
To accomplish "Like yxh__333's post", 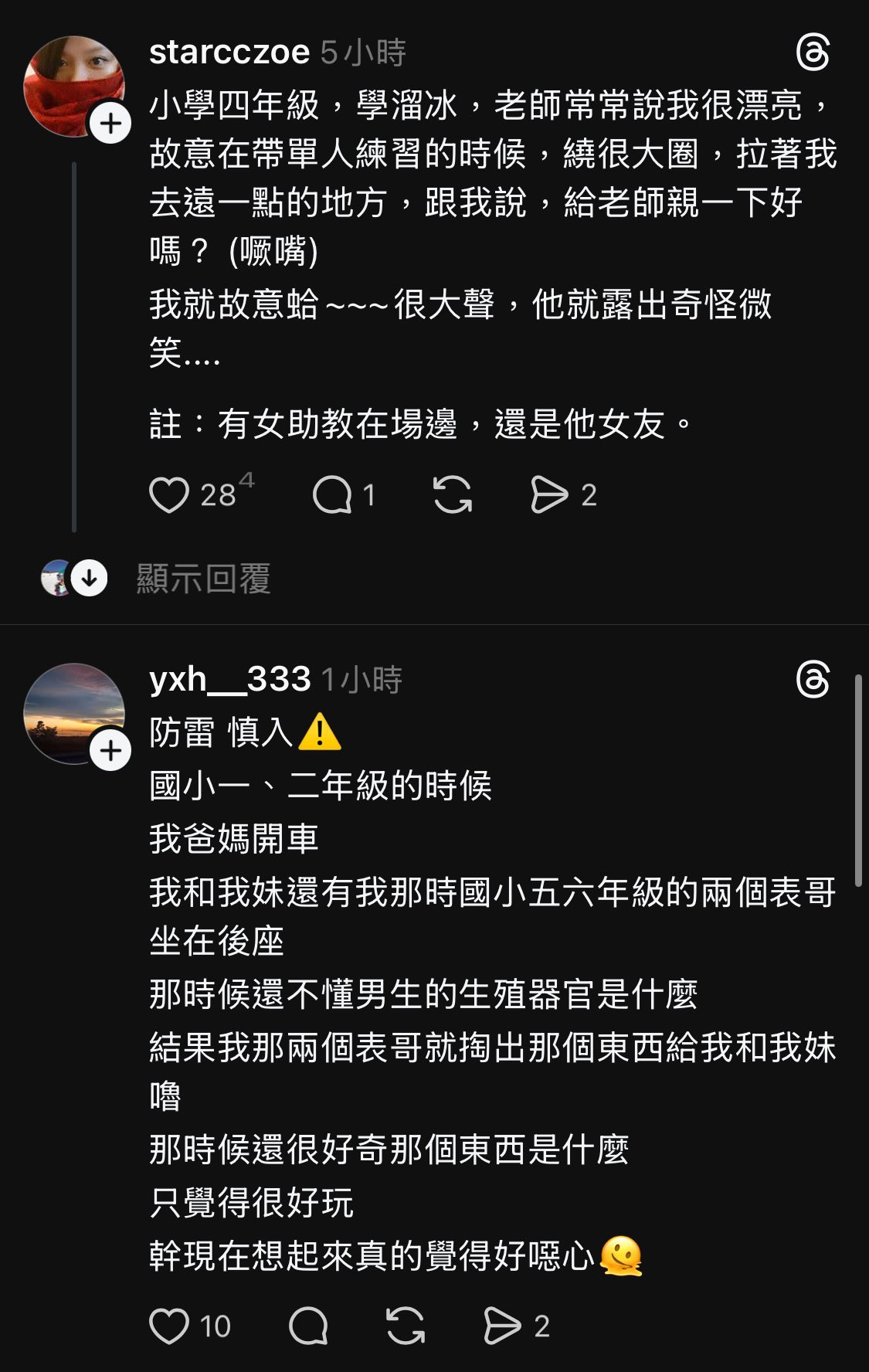I will (x=169, y=1326).
